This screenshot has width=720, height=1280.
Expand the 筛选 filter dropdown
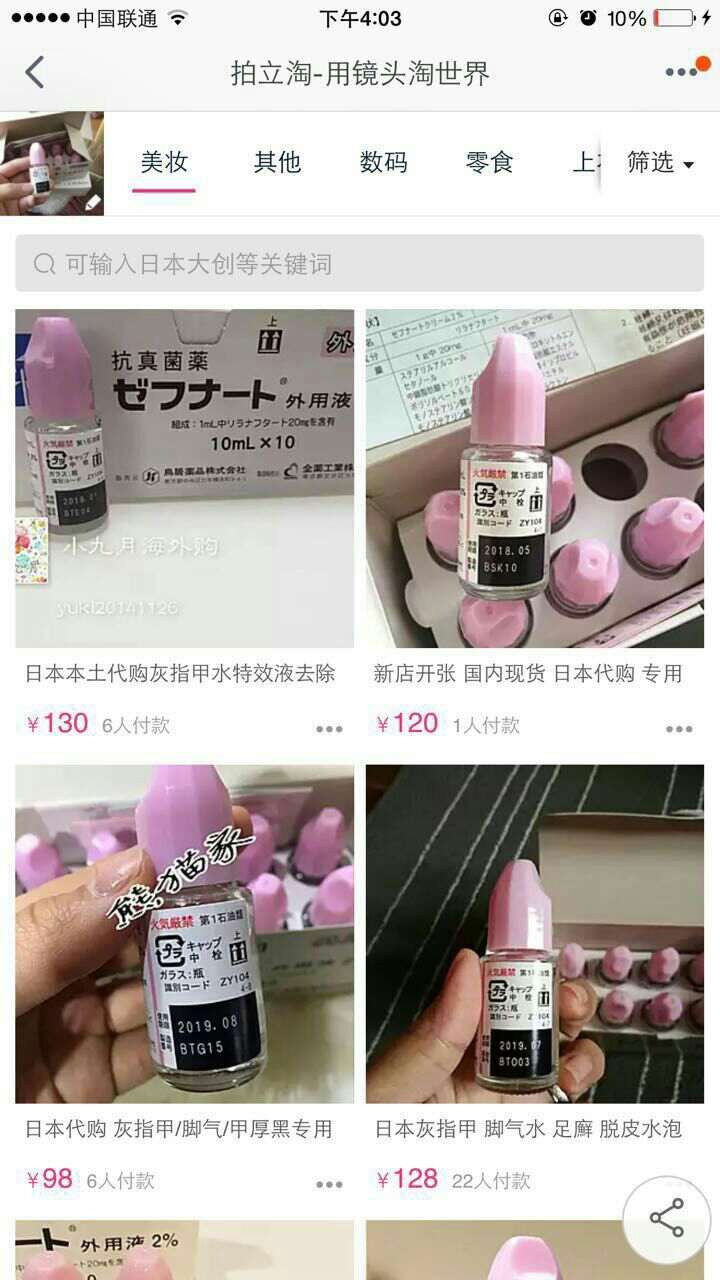(660, 162)
